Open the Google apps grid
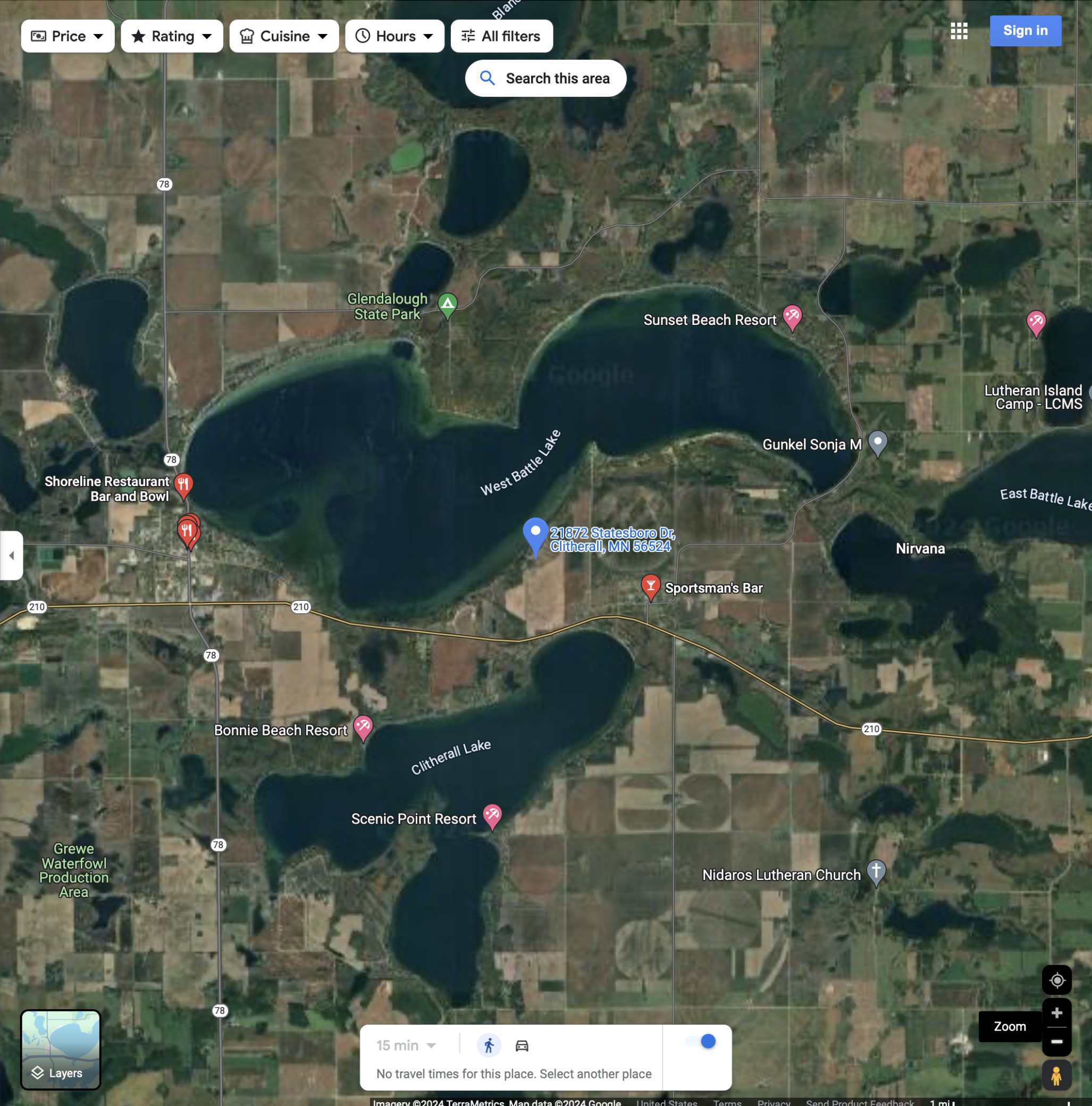The width and height of the screenshot is (1092, 1106). tap(959, 31)
